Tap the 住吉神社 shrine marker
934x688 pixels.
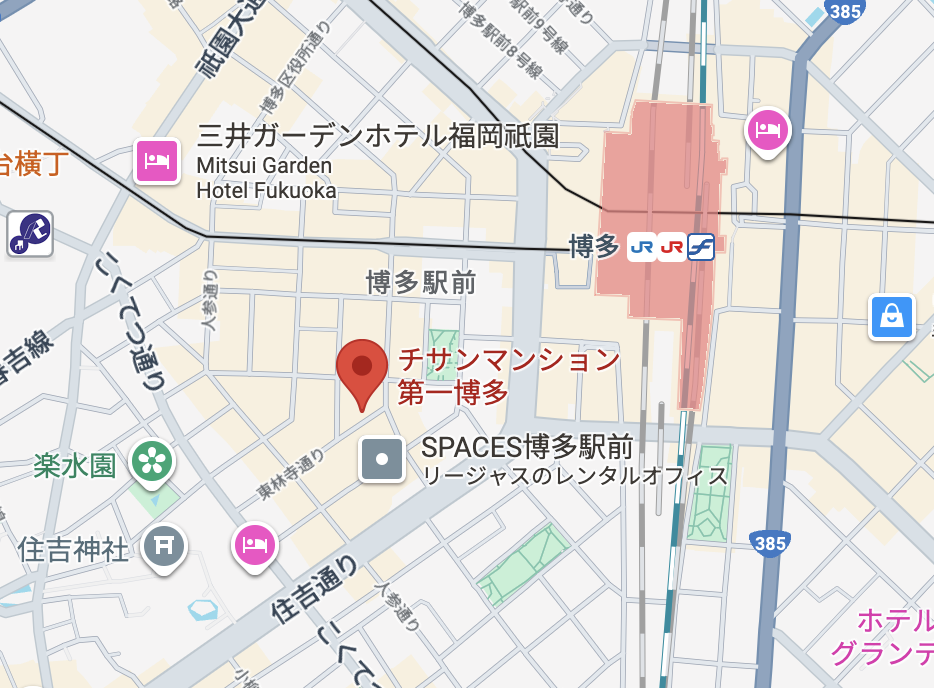tap(163, 544)
